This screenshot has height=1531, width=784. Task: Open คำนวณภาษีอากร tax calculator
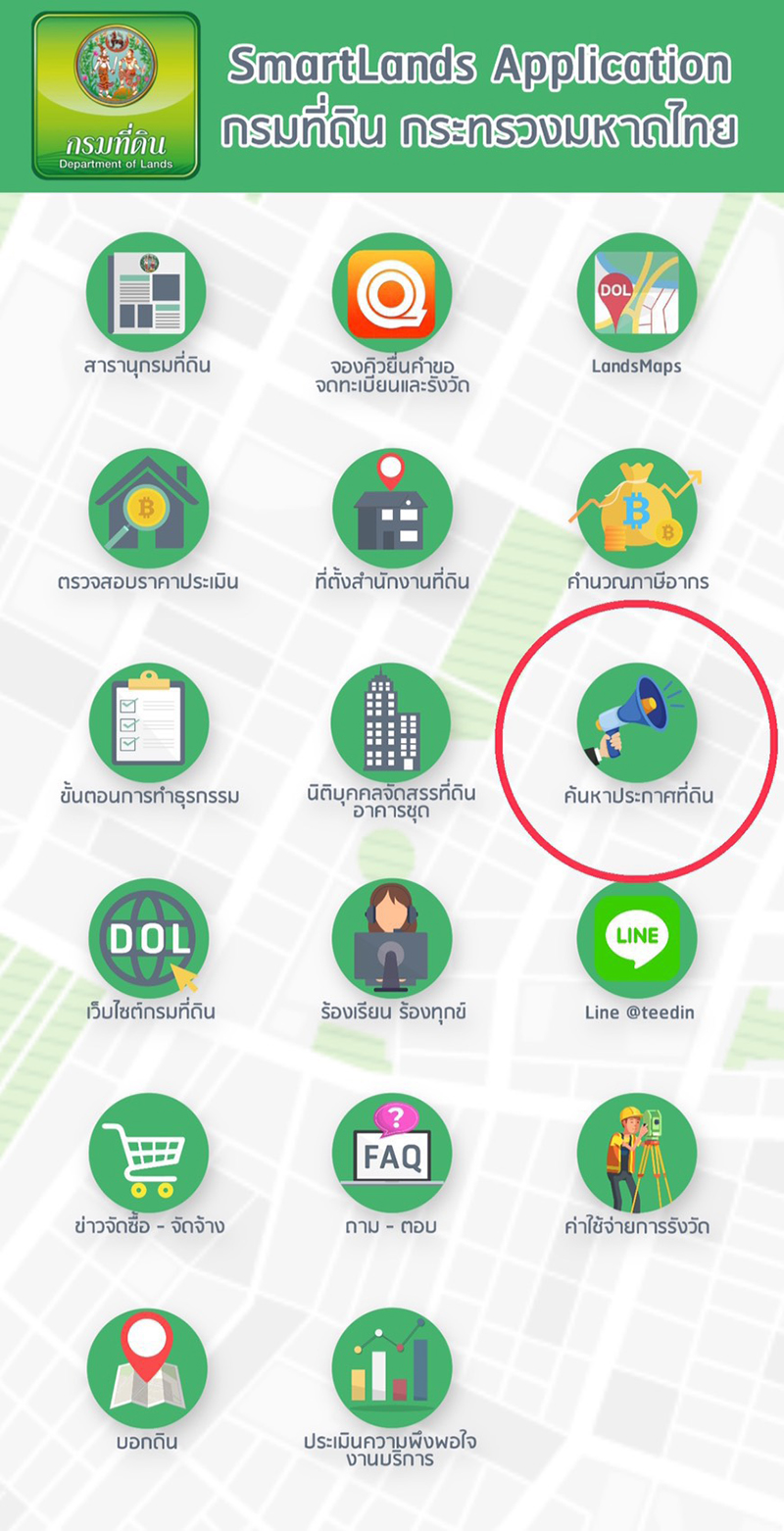click(x=637, y=508)
